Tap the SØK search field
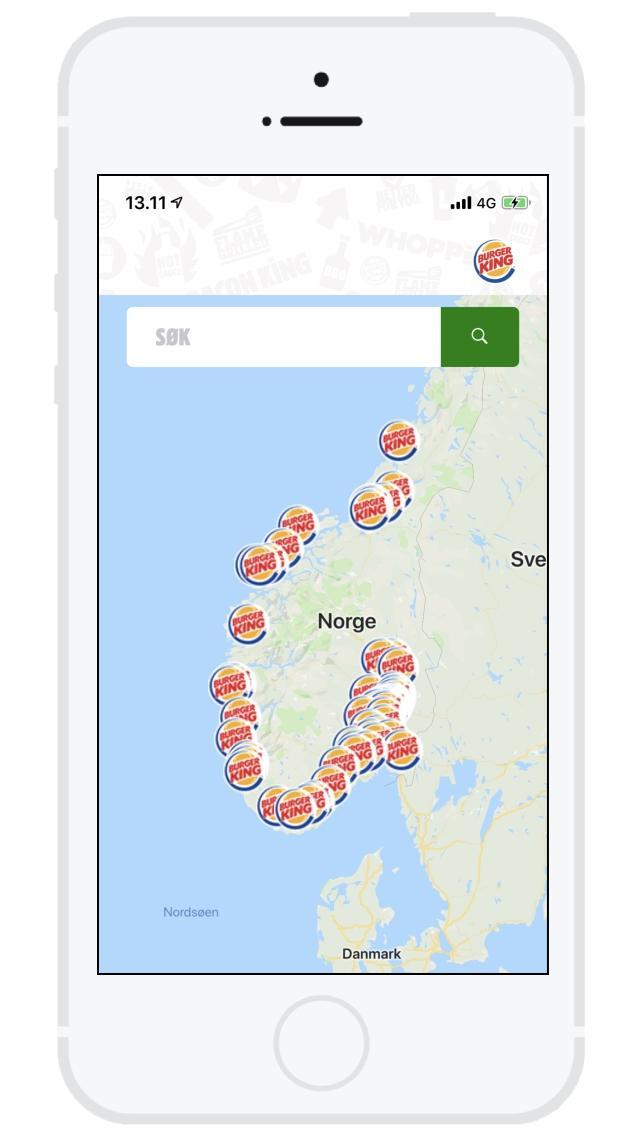640x1136 pixels. 283,337
